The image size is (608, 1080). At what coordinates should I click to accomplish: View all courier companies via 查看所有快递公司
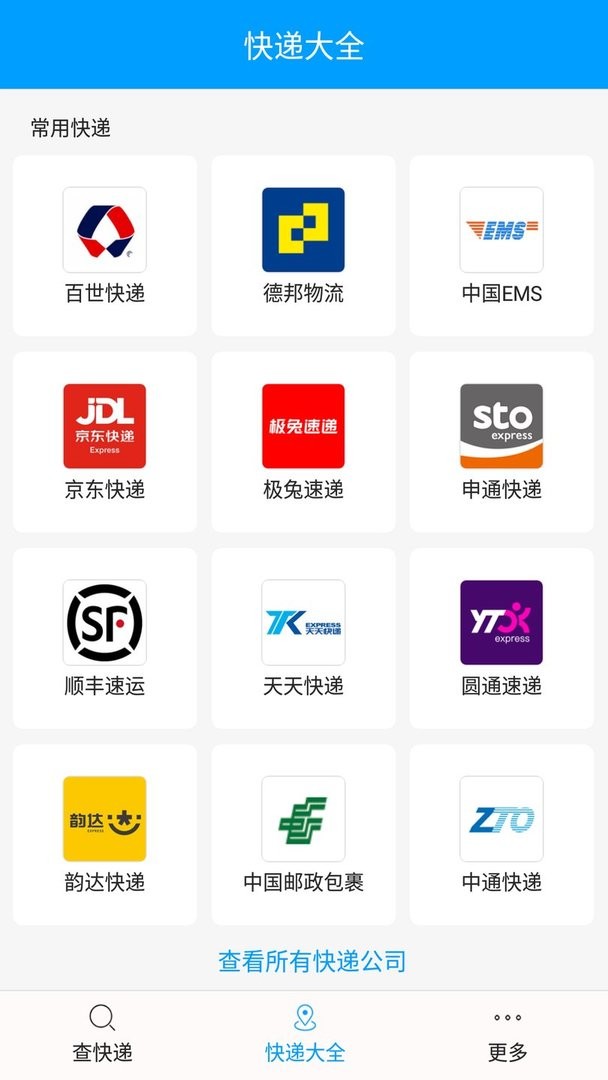click(x=312, y=962)
